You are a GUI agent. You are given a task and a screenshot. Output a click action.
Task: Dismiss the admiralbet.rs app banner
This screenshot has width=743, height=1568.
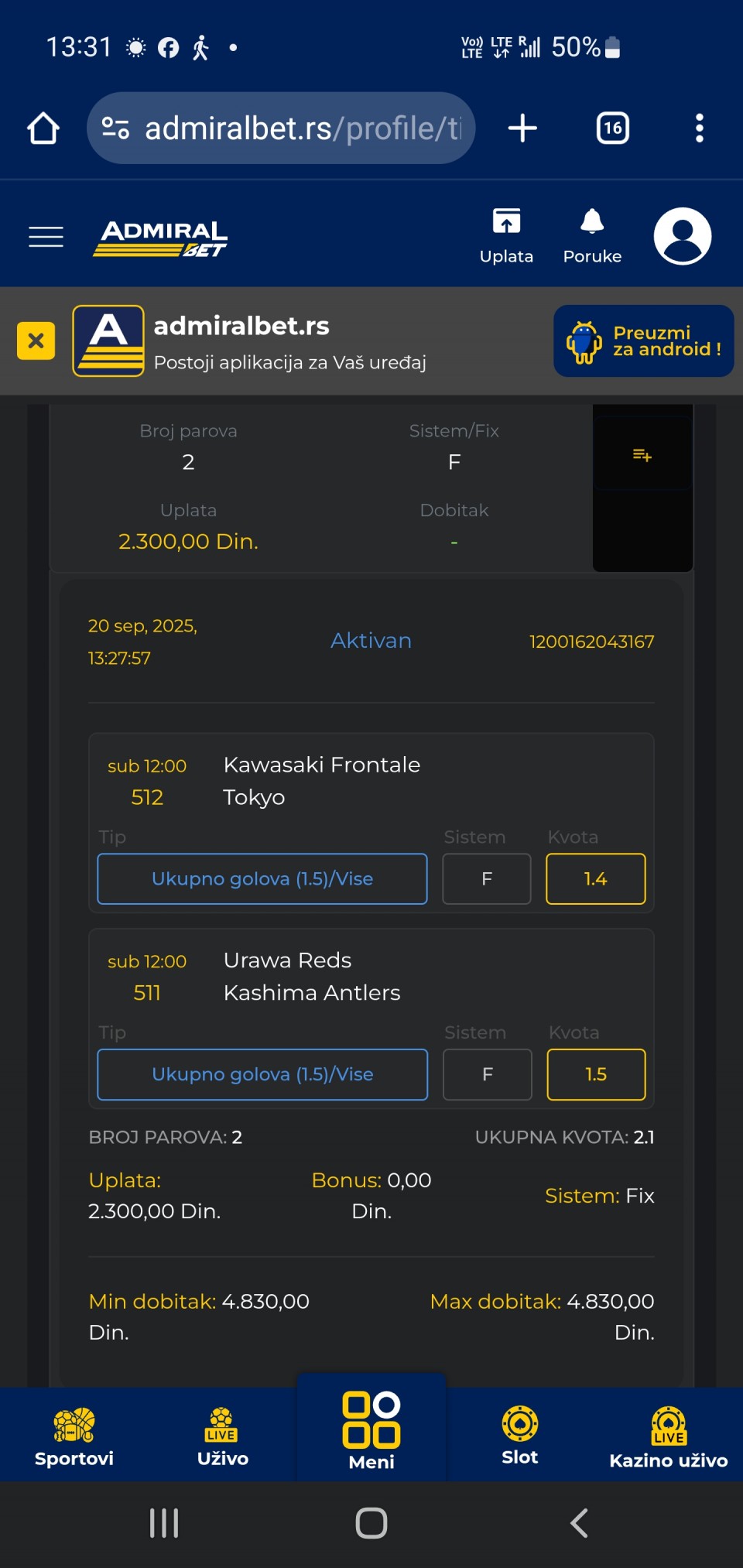(x=36, y=341)
